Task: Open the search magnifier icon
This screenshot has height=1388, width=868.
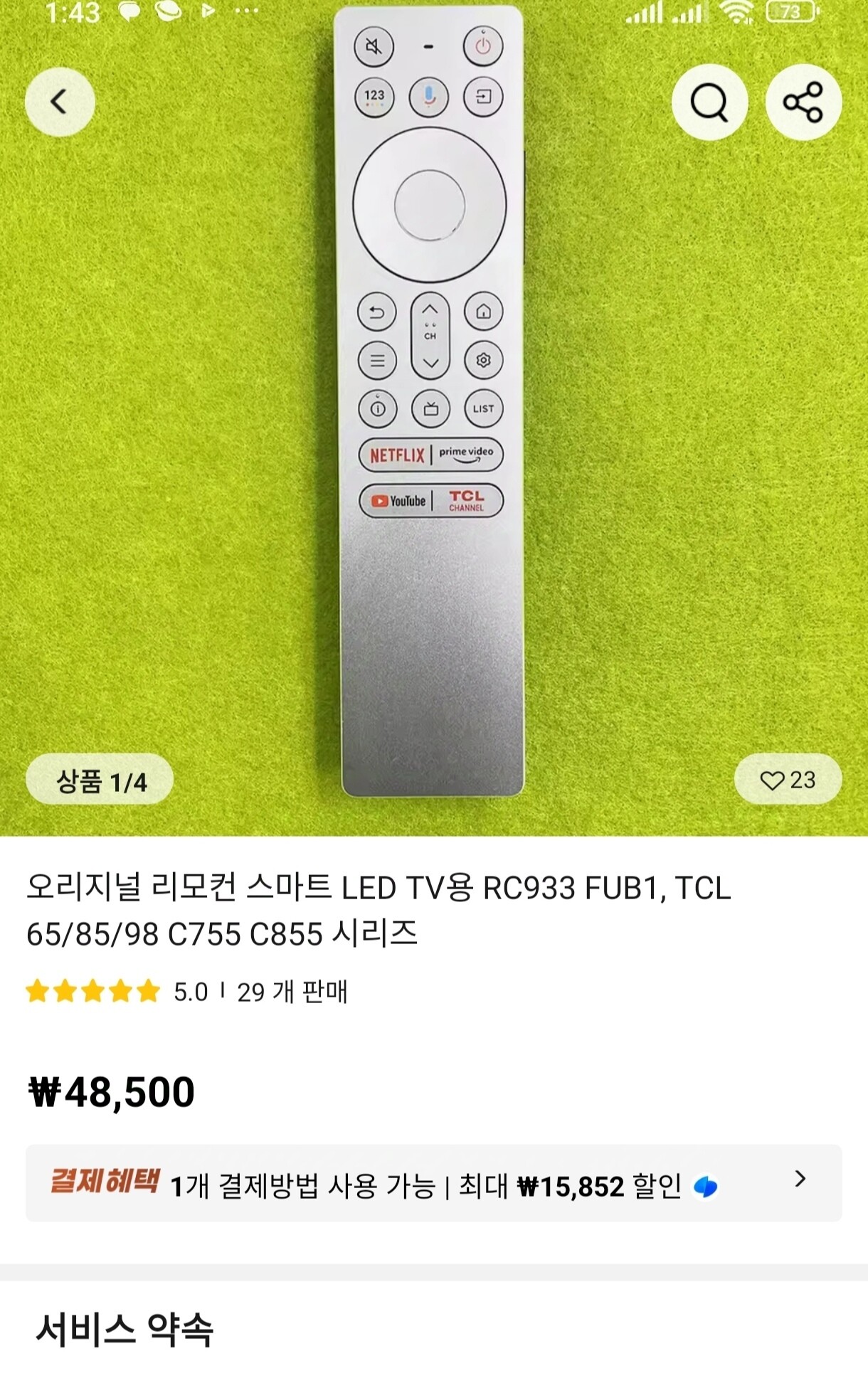Action: tap(709, 102)
